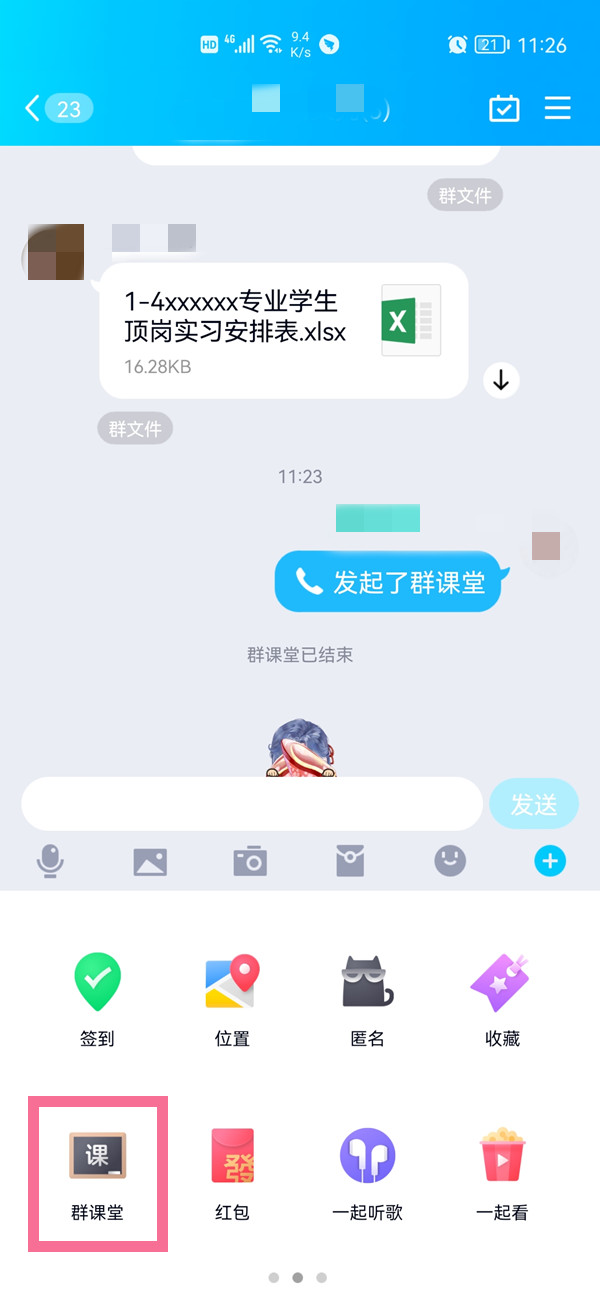Screen dimensions: 600x1300
Task: Open 群课堂 group classroom
Action: pos(97,1174)
